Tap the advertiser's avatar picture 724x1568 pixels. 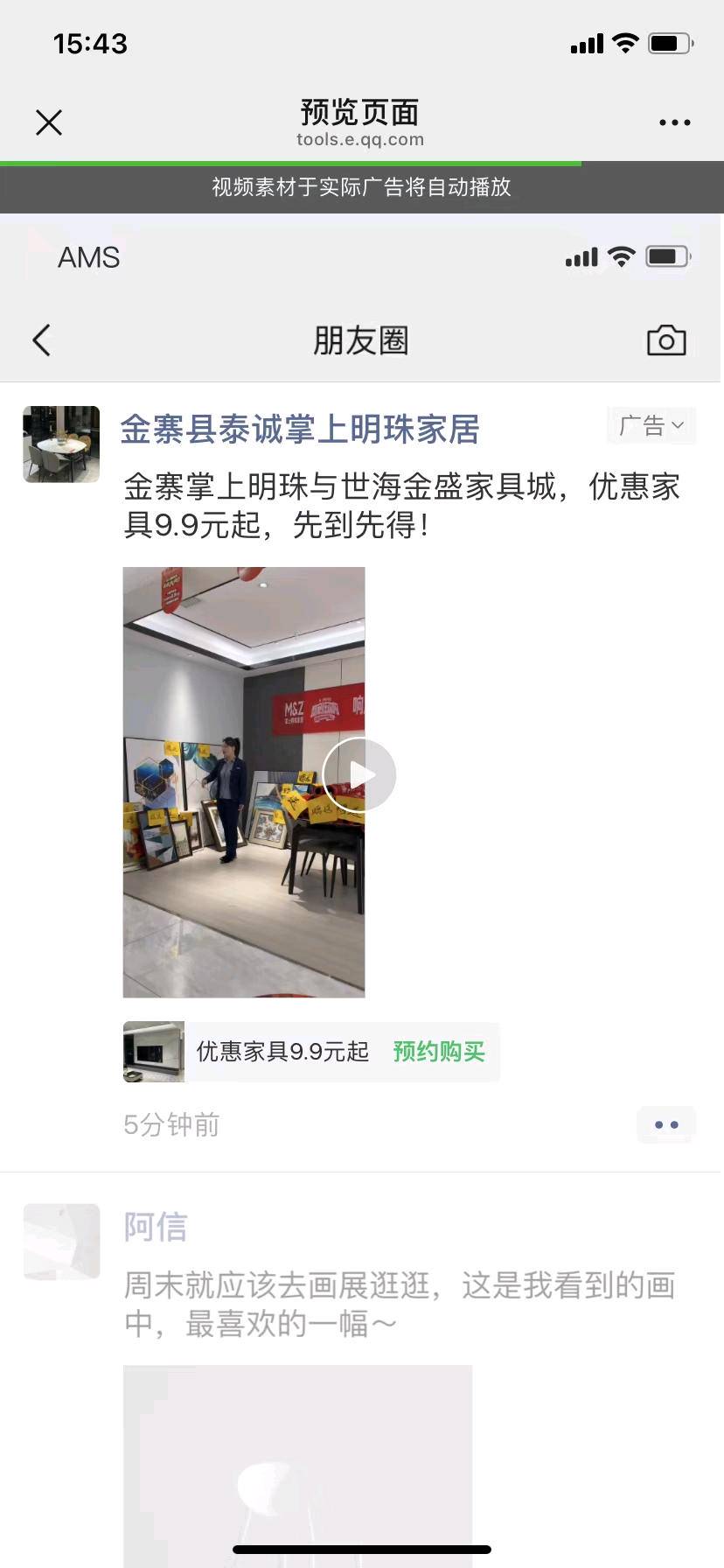(x=61, y=444)
